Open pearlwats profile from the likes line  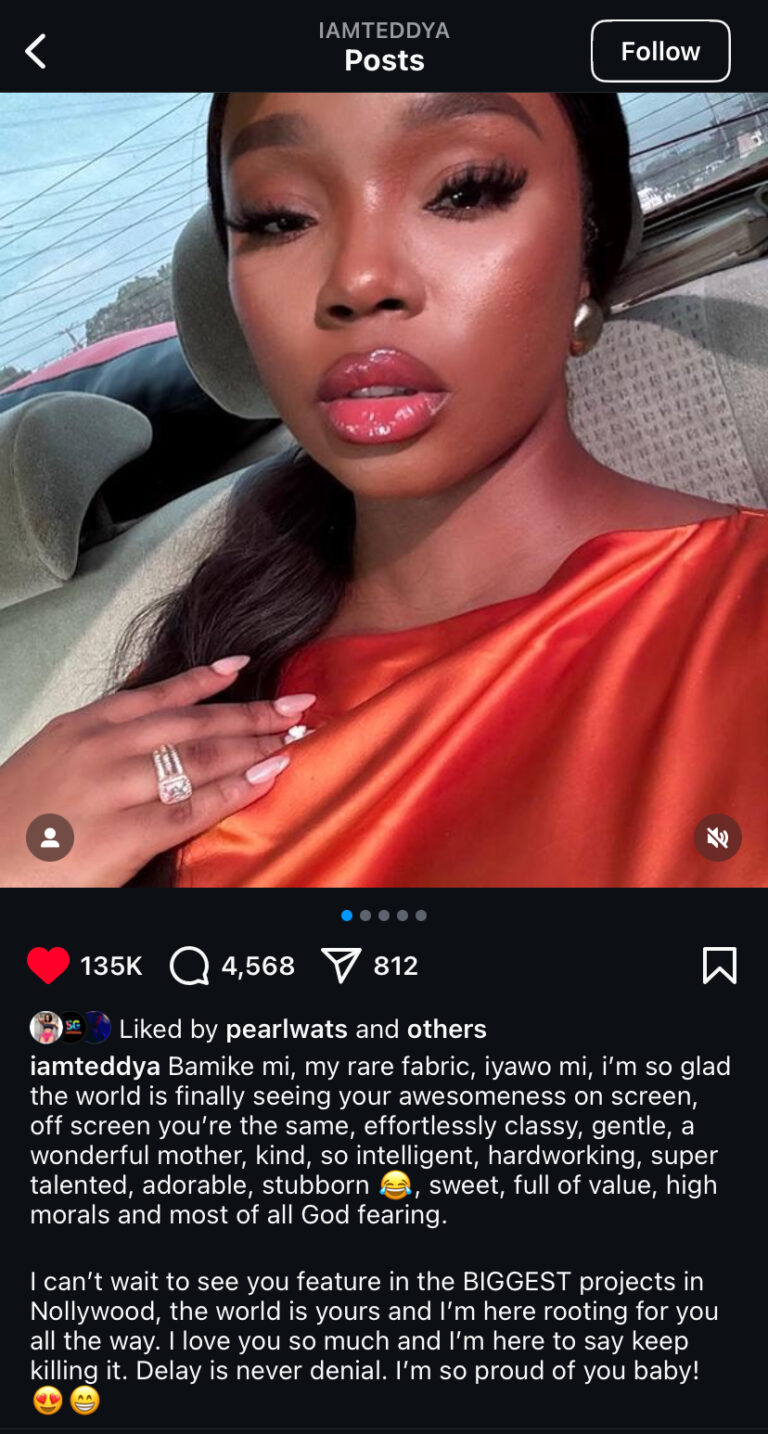click(287, 1029)
